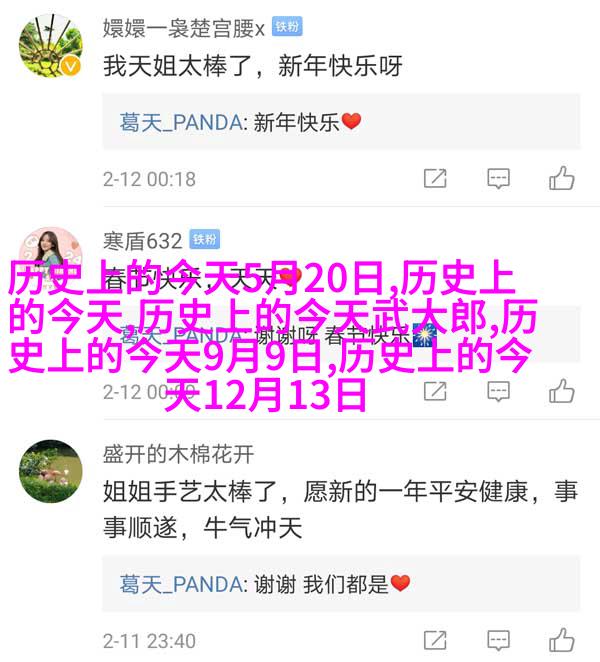Image resolution: width=600 pixels, height=662 pixels.
Task: Open 葛天_PANDA's reply 新年快乐
Action: click(x=240, y=122)
